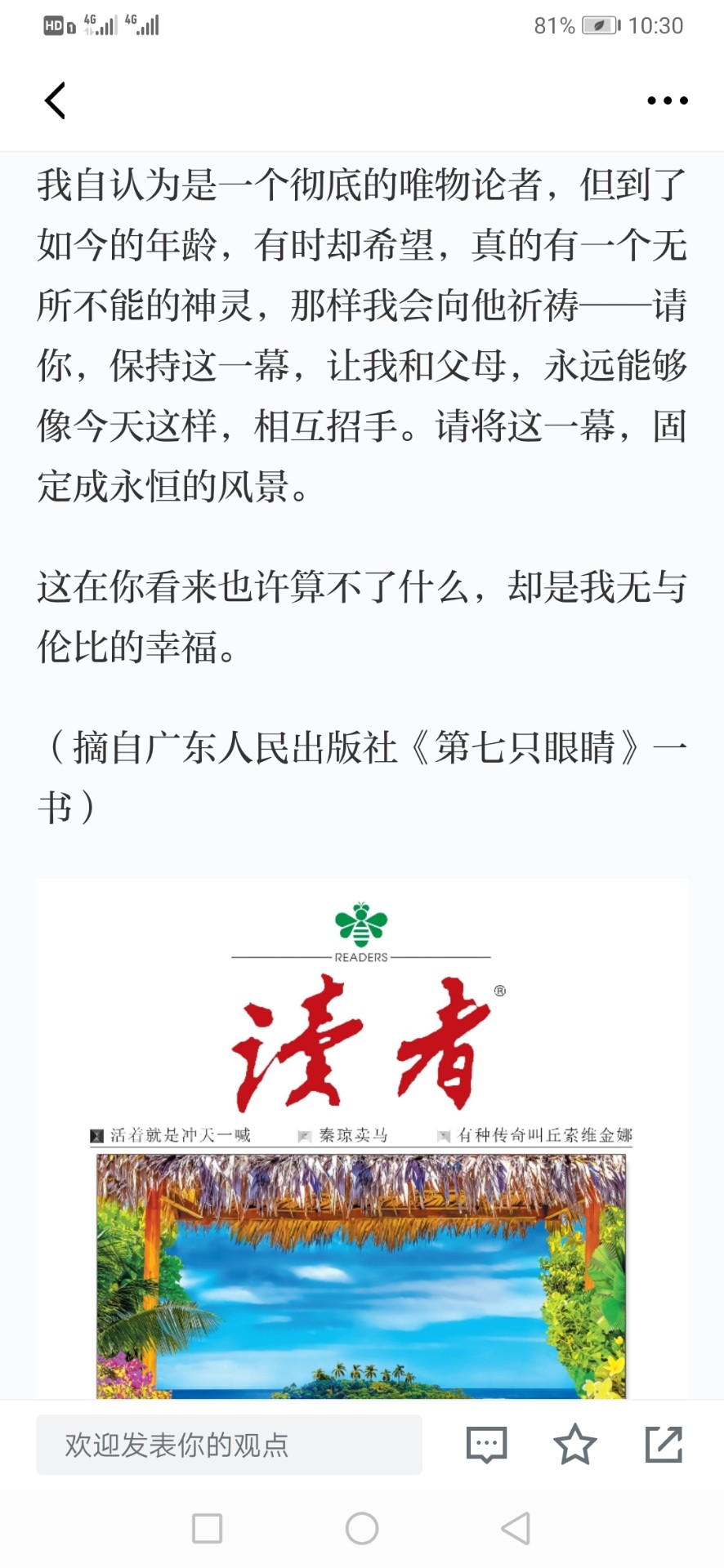724x1568 pixels.
Task: Go back using the top-left arrow
Action: tap(55, 100)
